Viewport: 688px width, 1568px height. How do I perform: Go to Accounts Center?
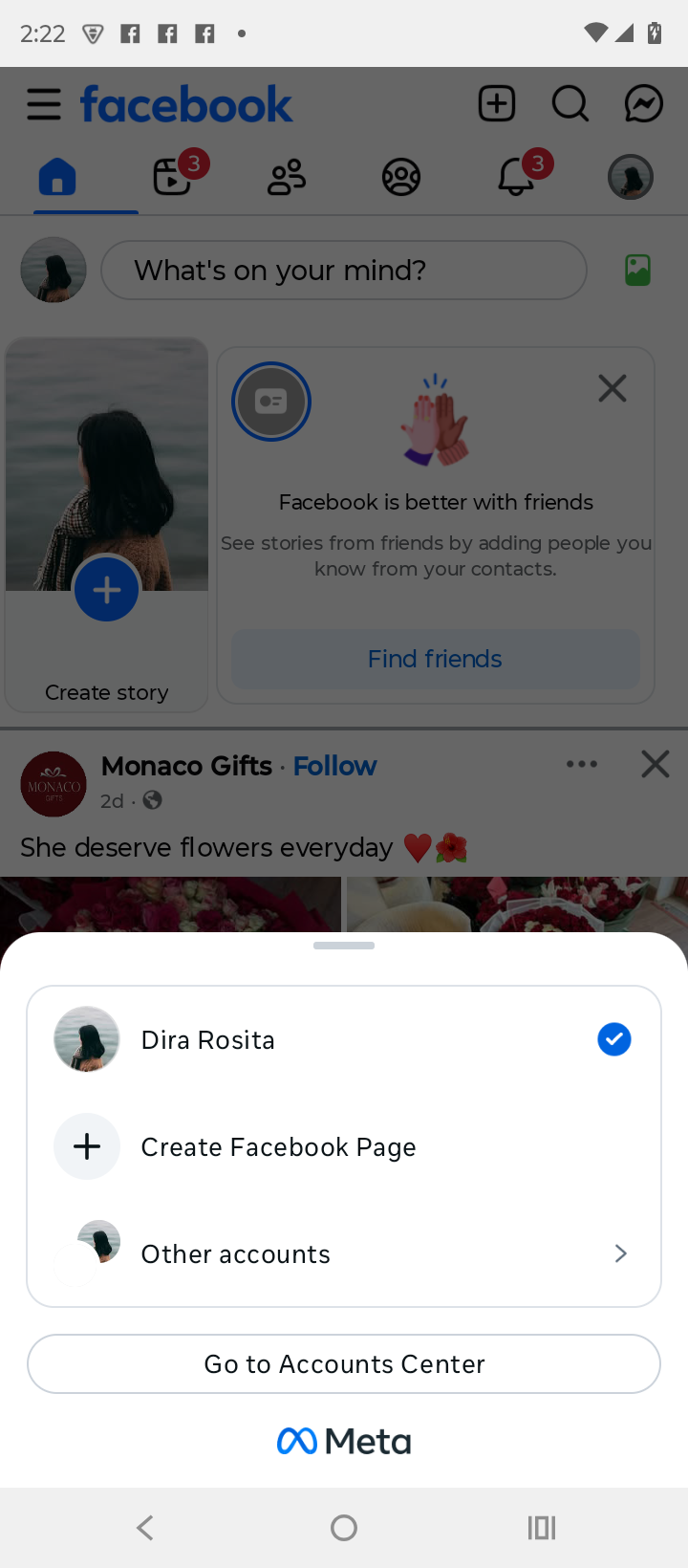343,1363
